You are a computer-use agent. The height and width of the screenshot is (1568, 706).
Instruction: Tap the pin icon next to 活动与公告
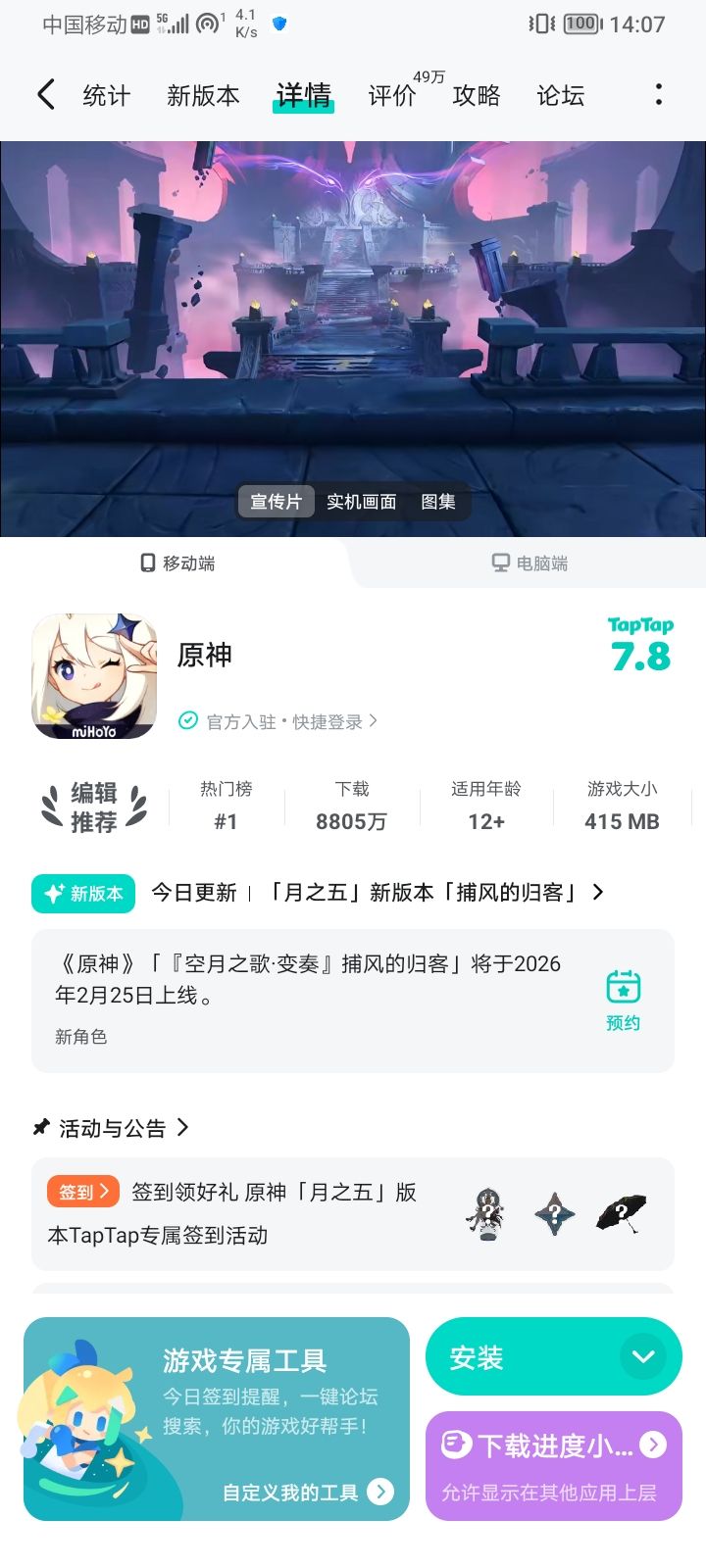[39, 1127]
